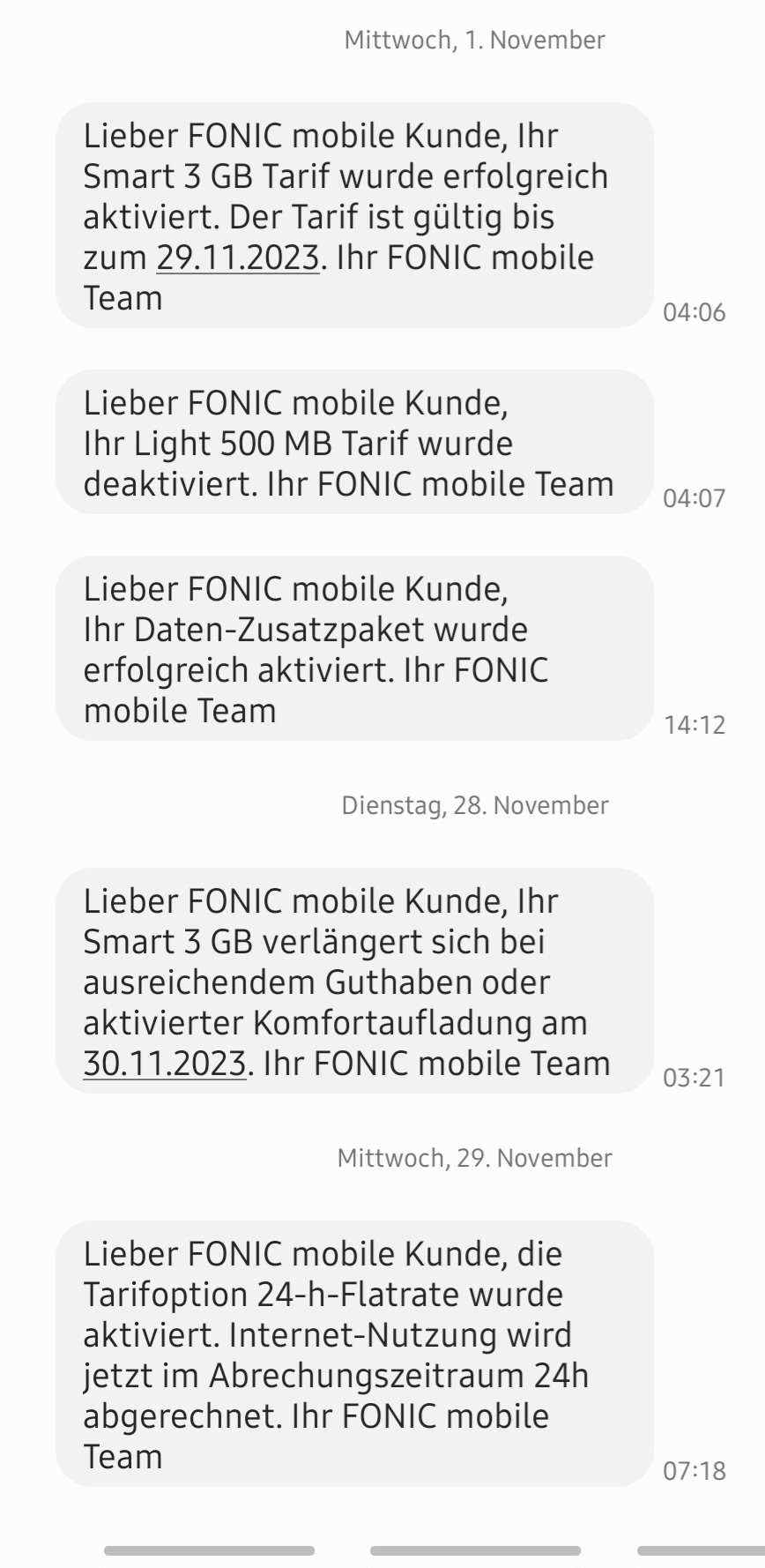Tap the 30.11.2023 date link
Viewport: 765px width, 1568px height.
tap(165, 1064)
